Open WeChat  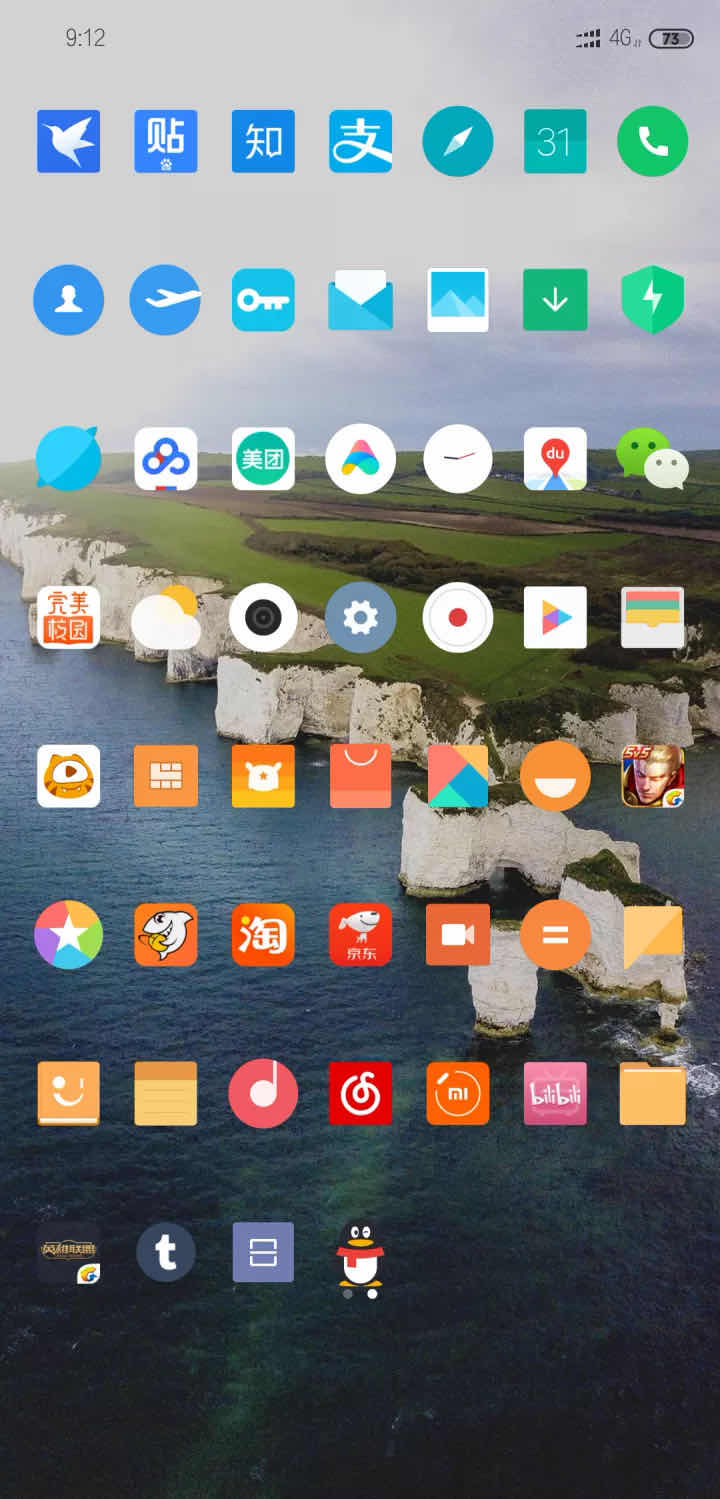pyautogui.click(x=653, y=459)
